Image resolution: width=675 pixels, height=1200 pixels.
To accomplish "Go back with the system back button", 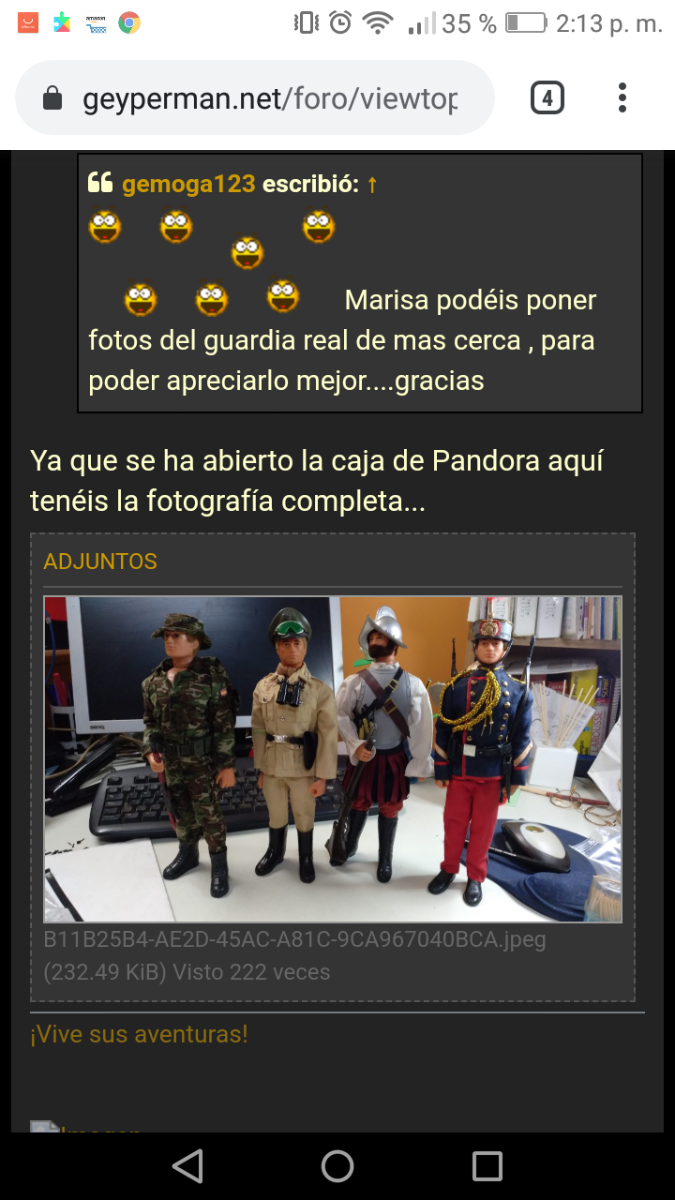I will click(x=187, y=1166).
